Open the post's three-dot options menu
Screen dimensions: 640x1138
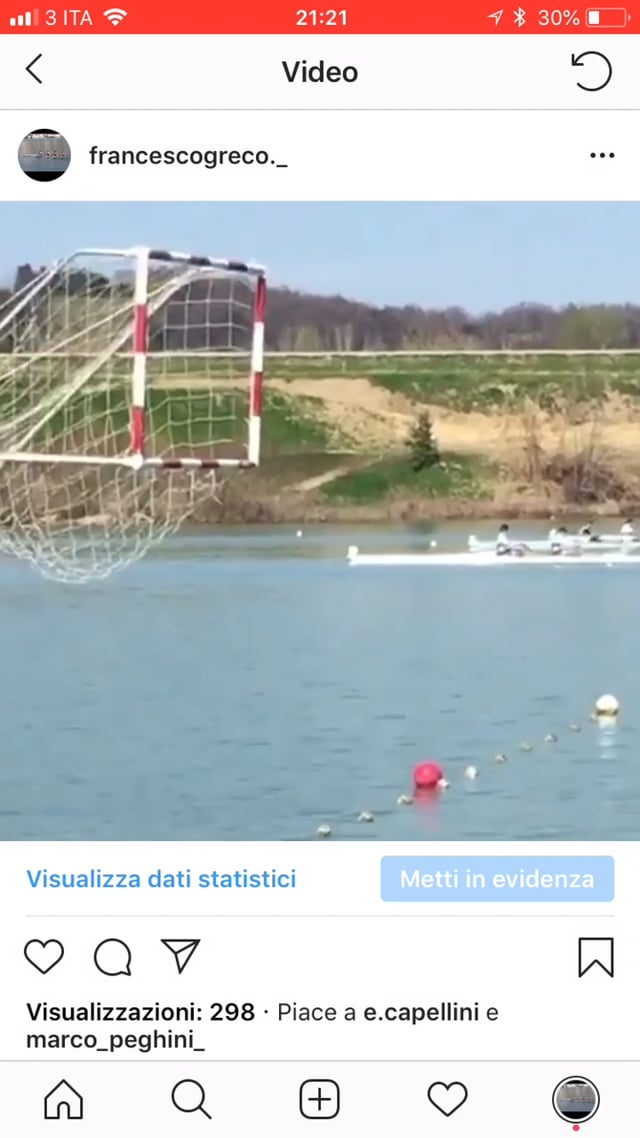(602, 156)
